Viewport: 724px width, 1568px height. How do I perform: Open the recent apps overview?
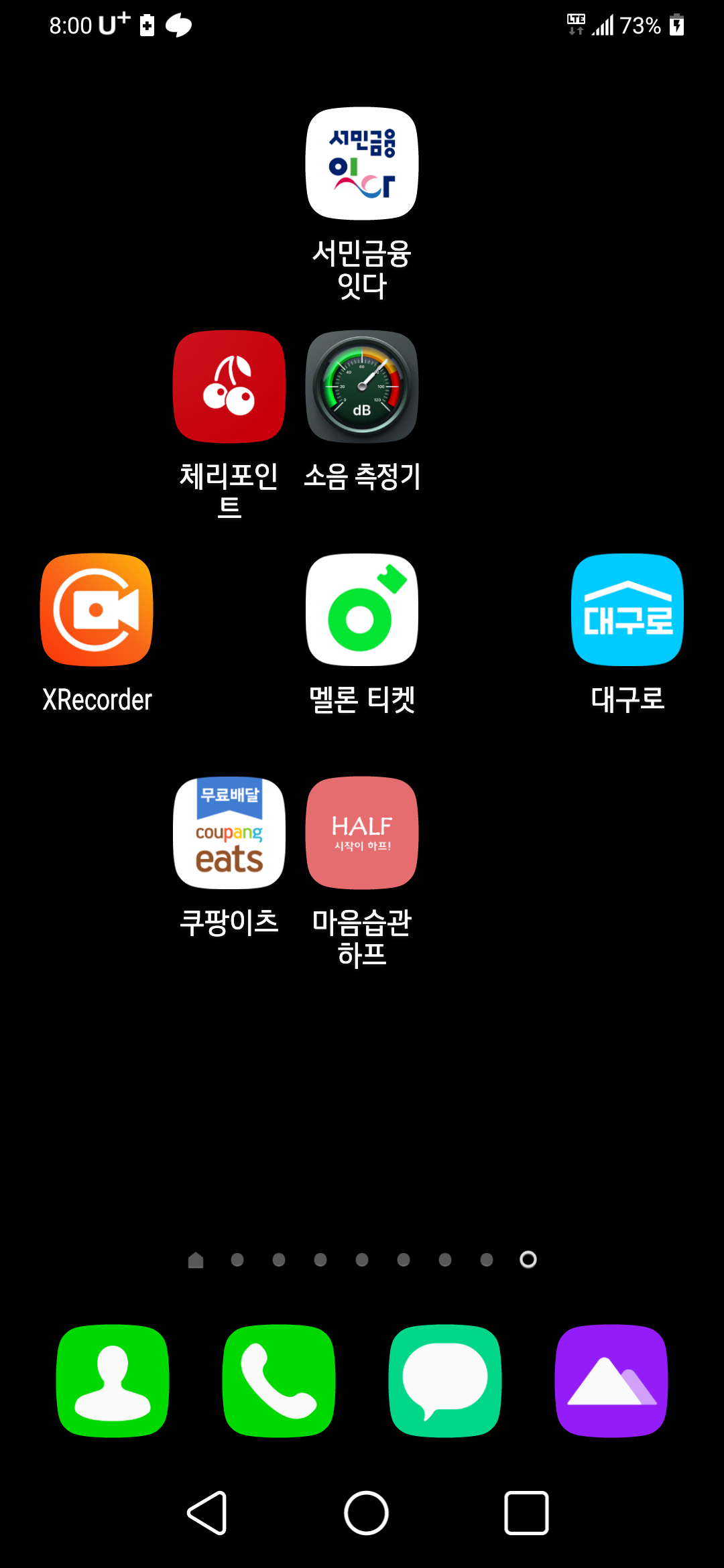pos(526,1513)
